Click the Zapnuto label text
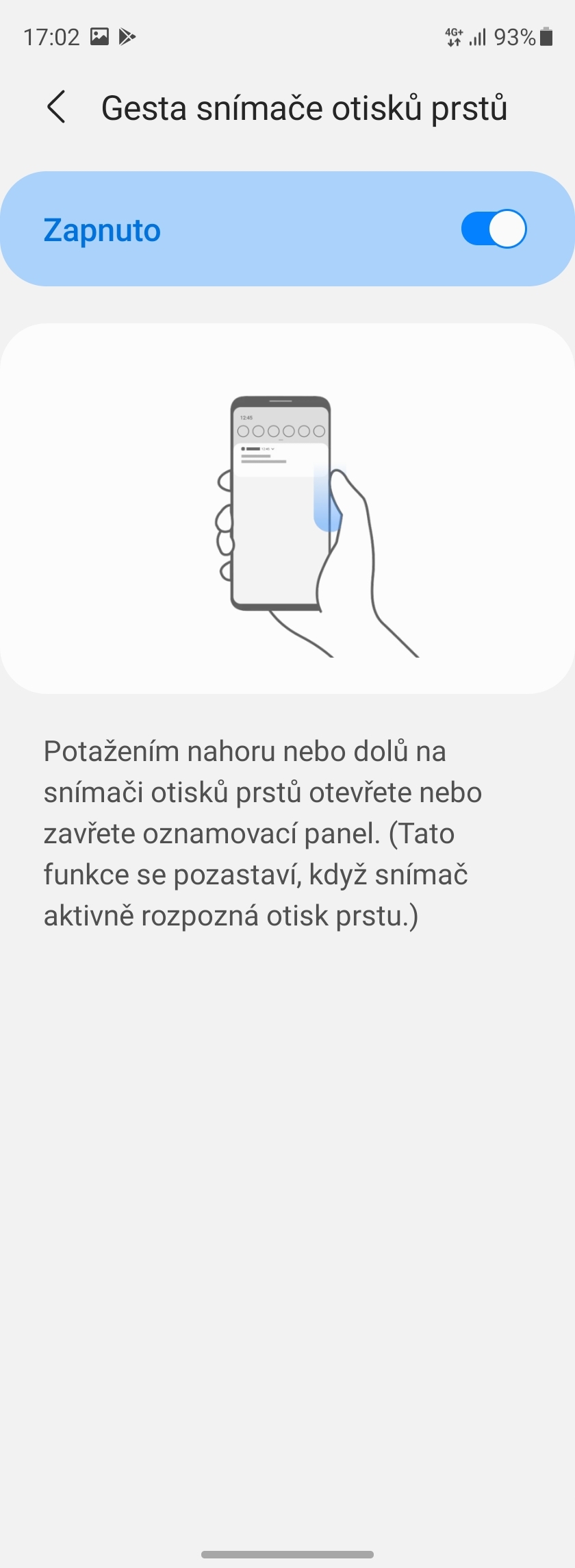The width and height of the screenshot is (575, 1568). point(101,229)
